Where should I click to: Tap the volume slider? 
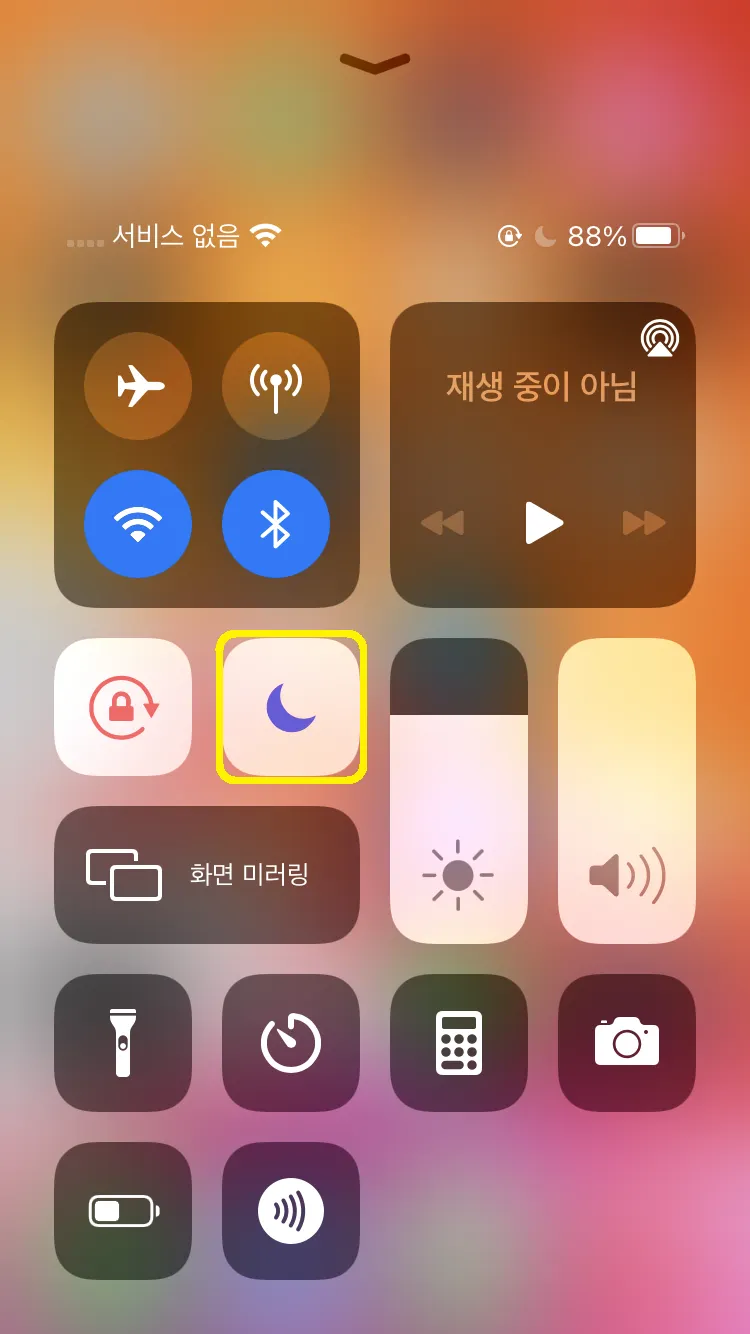click(x=627, y=790)
